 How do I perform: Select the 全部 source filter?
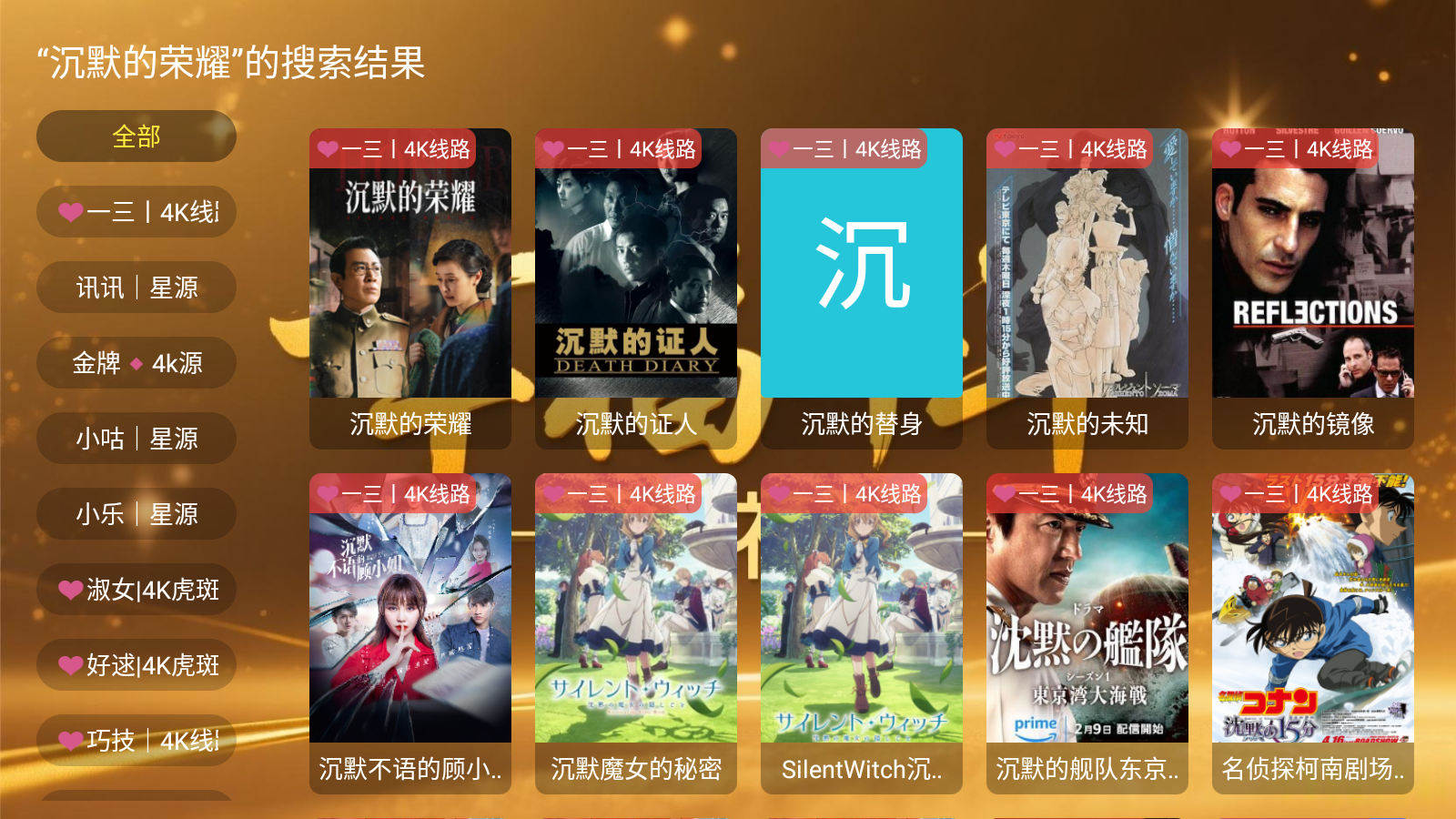(x=136, y=136)
